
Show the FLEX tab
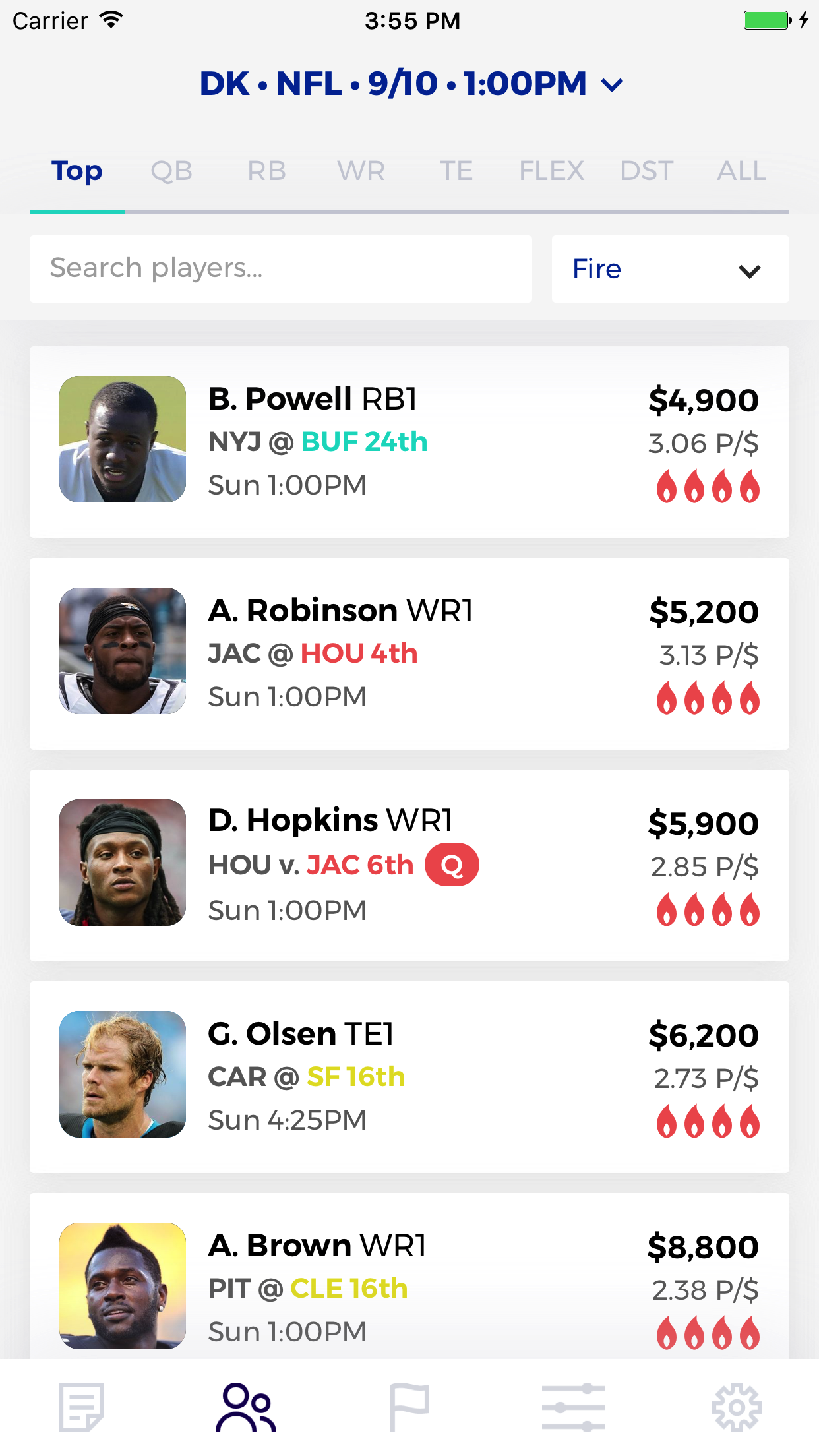(x=551, y=171)
